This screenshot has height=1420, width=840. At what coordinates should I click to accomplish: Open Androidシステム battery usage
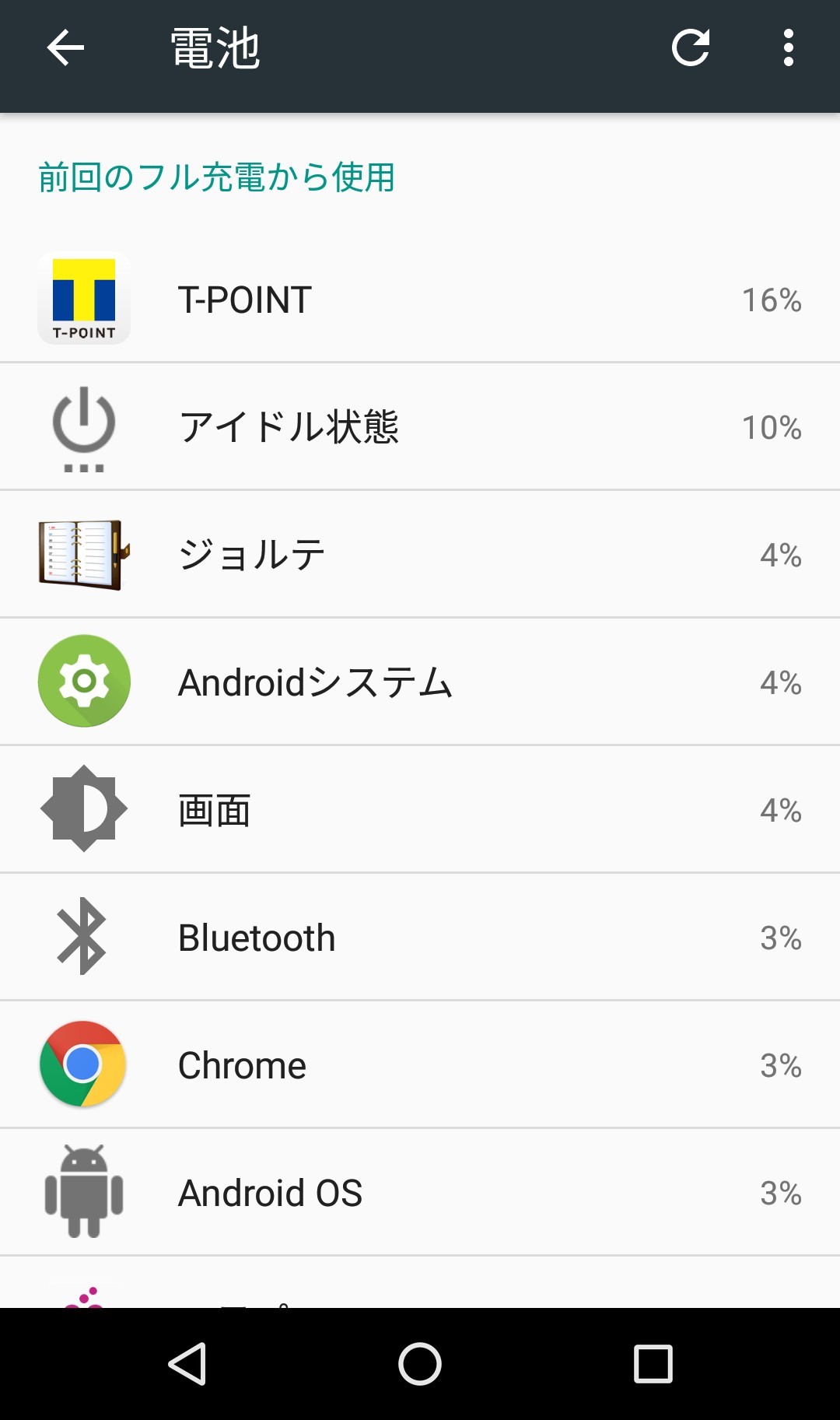(420, 682)
